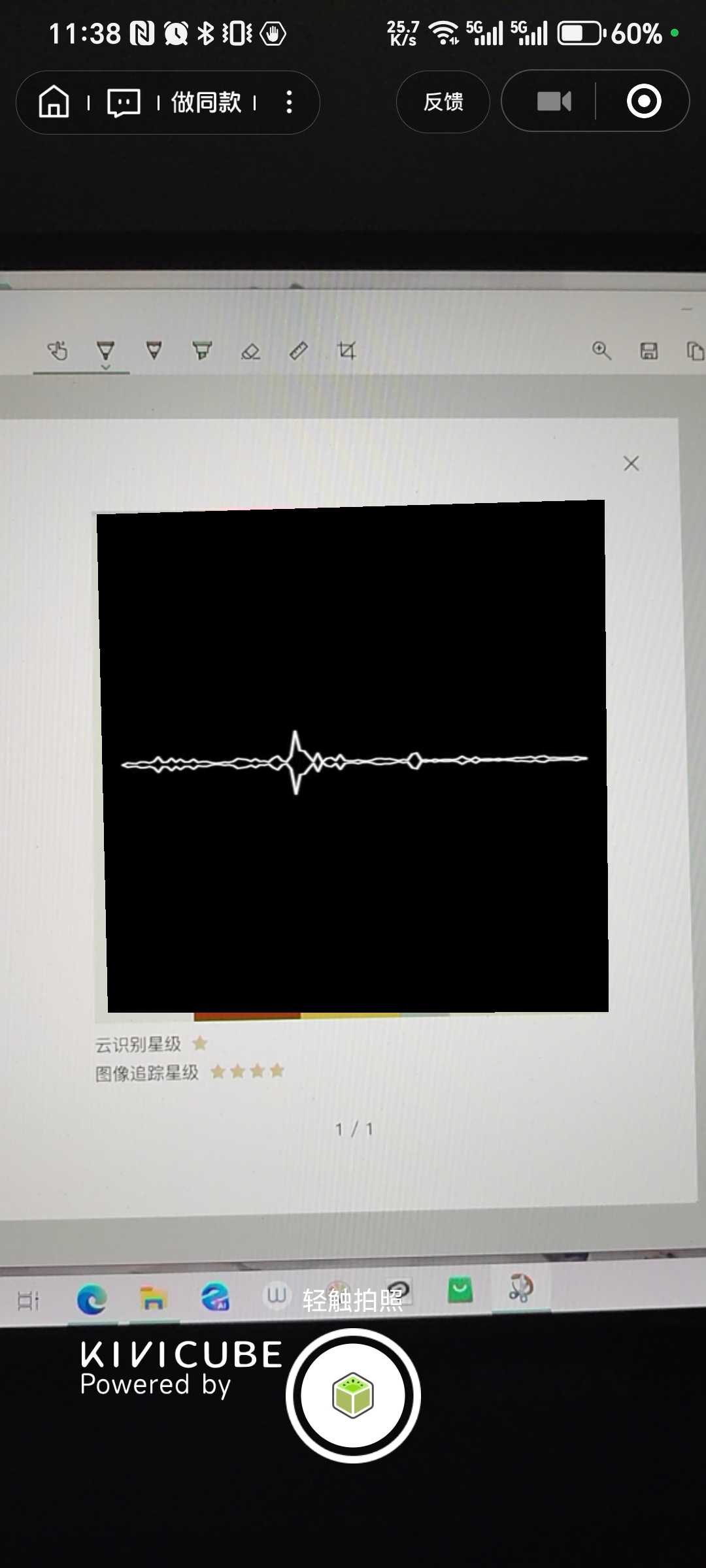The height and width of the screenshot is (1568, 706).
Task: Tap 做同款 to make the same
Action: [206, 103]
